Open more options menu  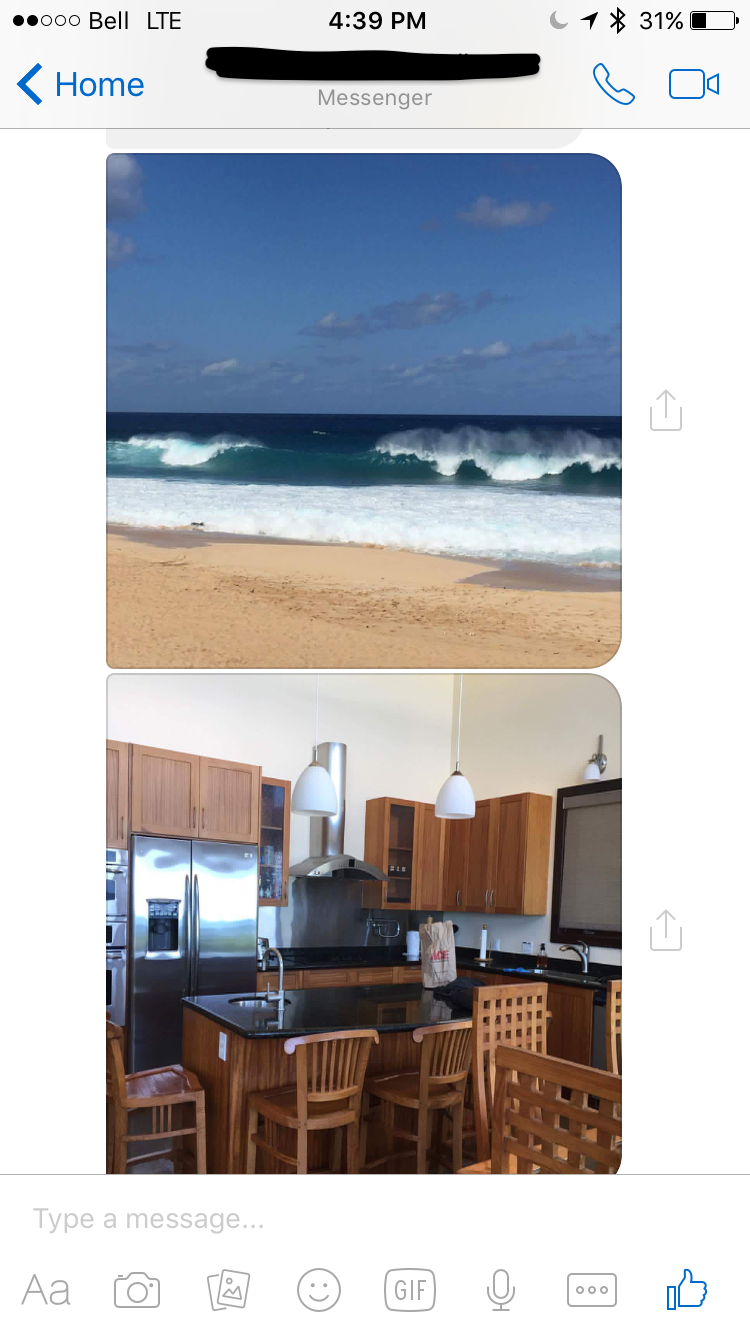[x=592, y=1290]
